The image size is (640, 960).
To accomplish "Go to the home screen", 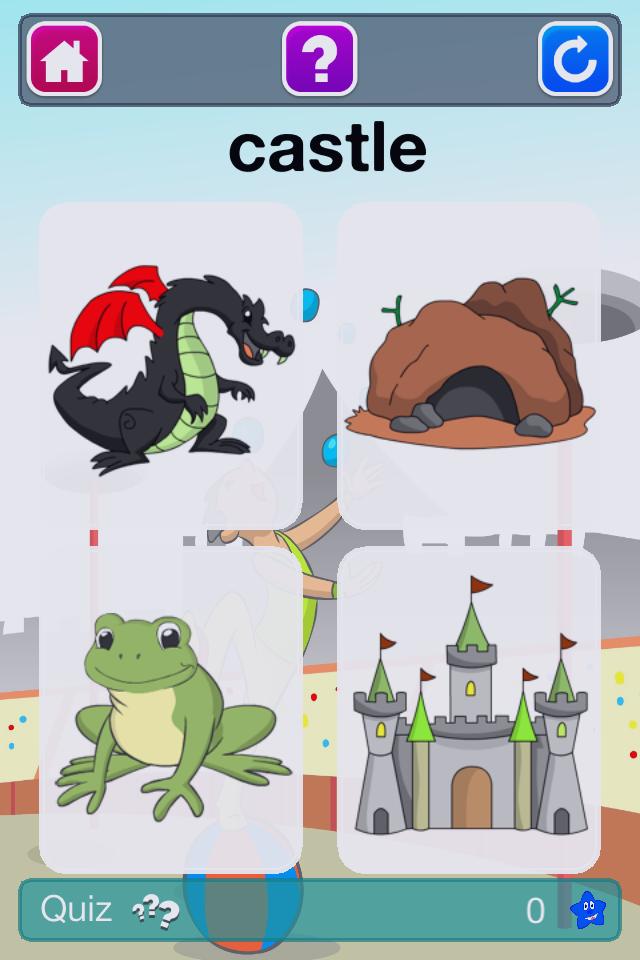I will [64, 60].
